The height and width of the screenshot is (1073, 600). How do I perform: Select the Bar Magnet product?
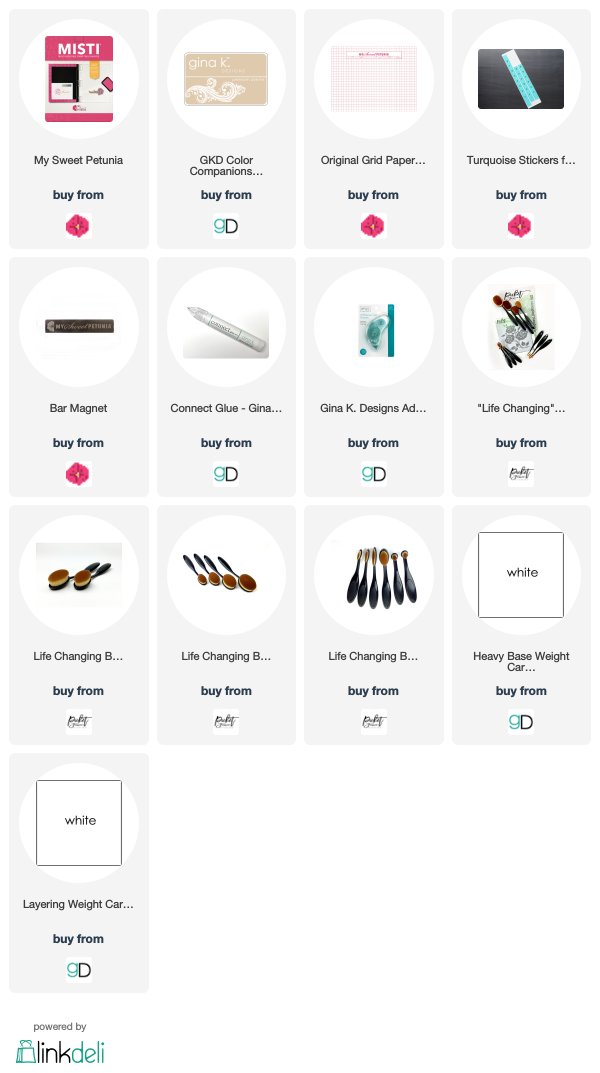pyautogui.click(x=79, y=377)
